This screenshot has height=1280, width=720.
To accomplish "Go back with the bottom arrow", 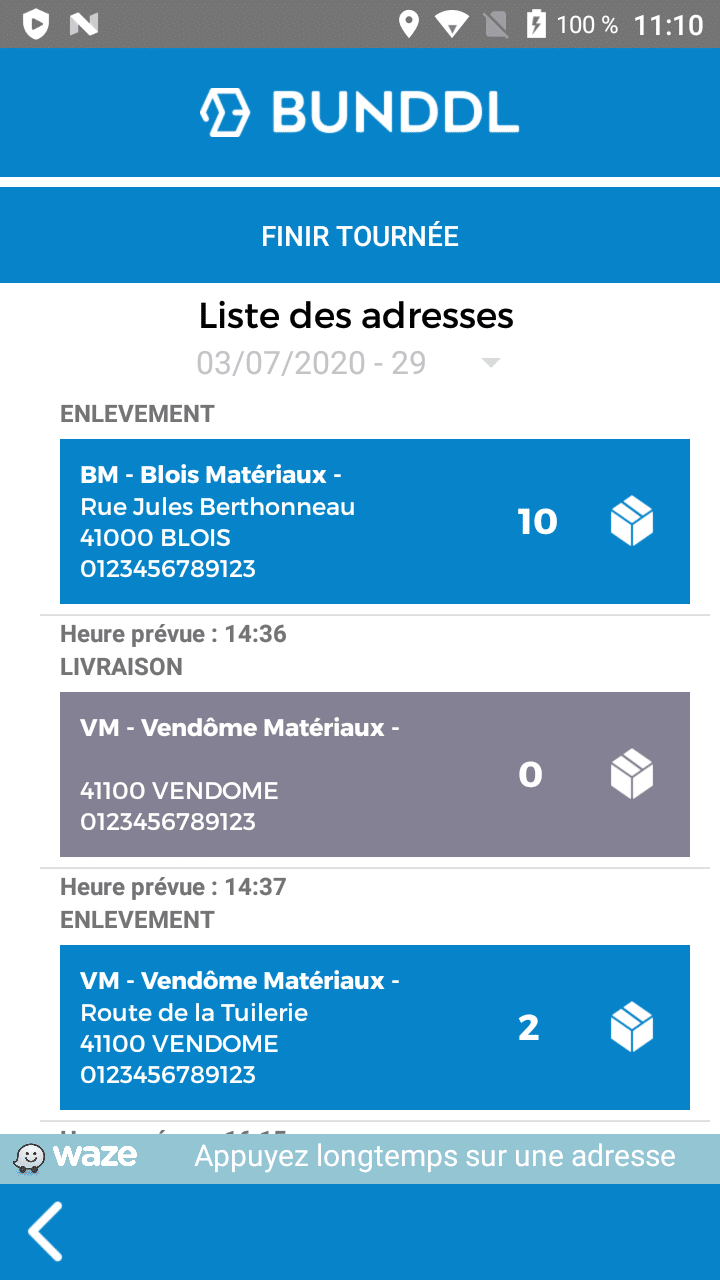I will [x=46, y=1231].
